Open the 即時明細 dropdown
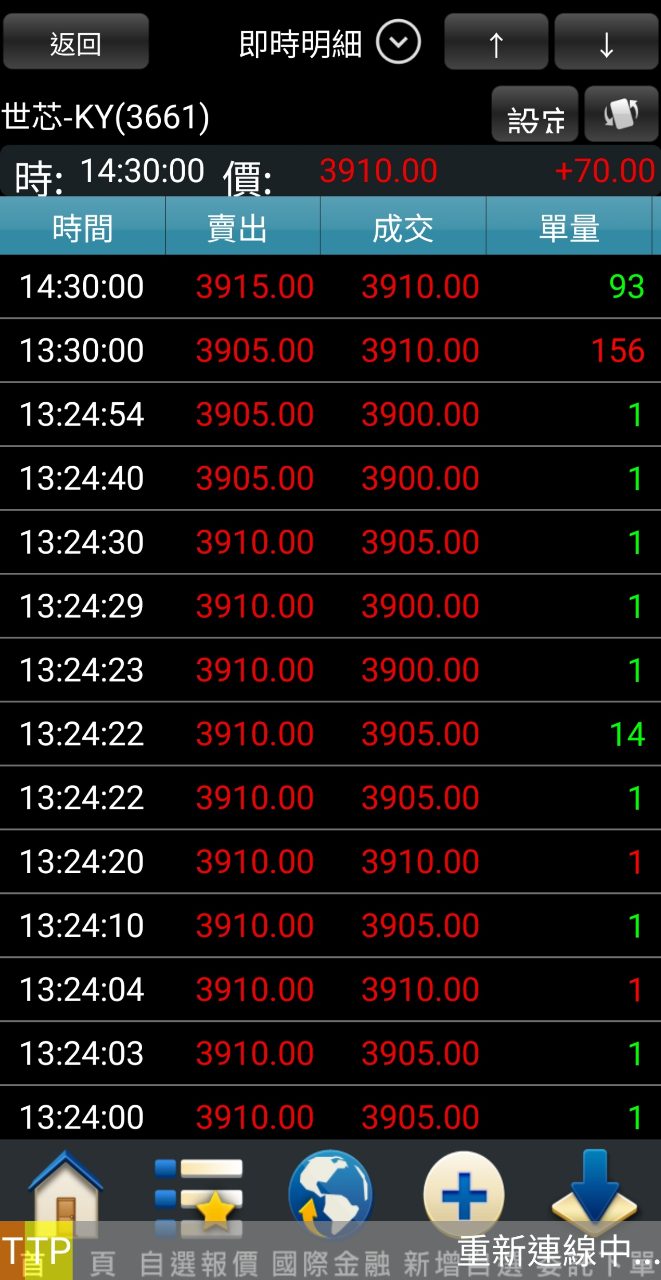Image resolution: width=661 pixels, height=1280 pixels. [x=398, y=43]
